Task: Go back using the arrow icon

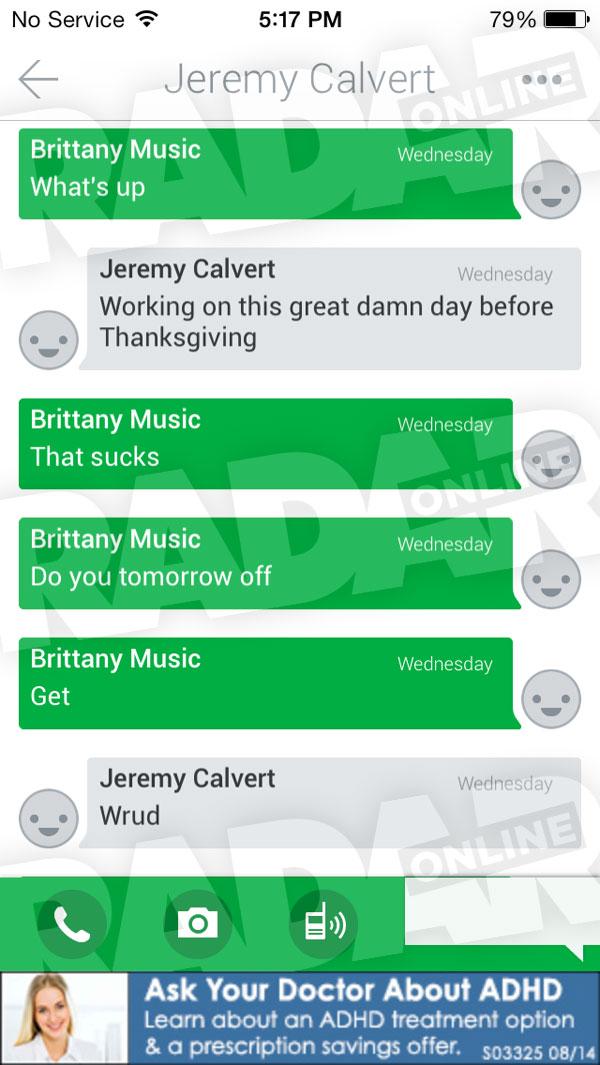Action: coord(38,79)
